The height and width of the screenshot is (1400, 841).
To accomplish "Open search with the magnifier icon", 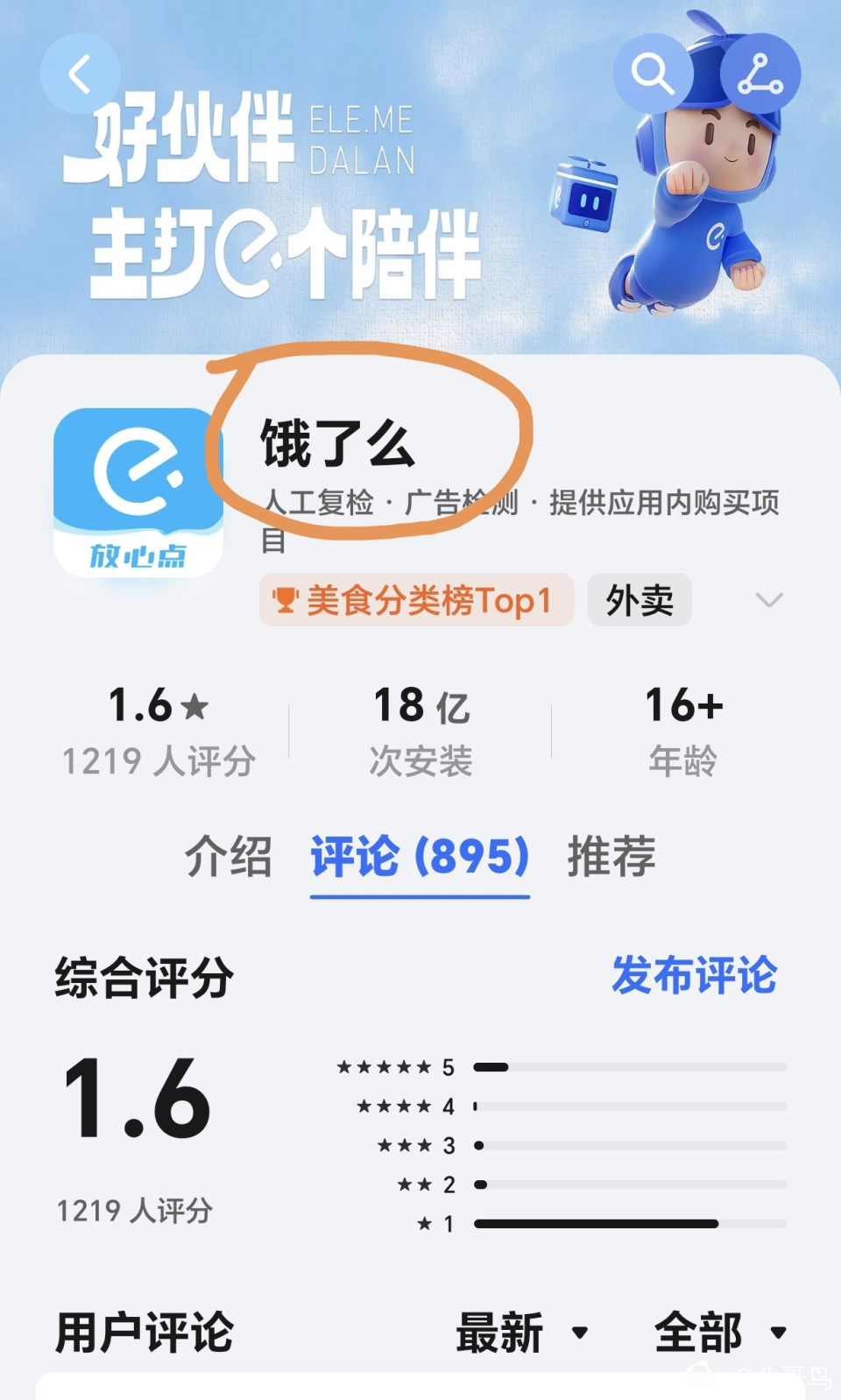I will tap(653, 74).
